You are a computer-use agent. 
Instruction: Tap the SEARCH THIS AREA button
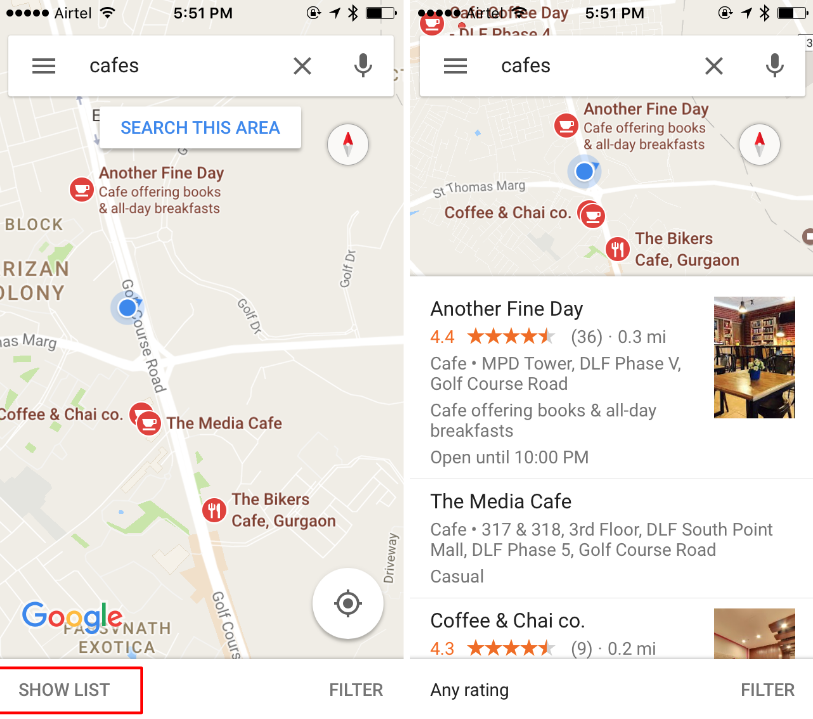click(200, 128)
